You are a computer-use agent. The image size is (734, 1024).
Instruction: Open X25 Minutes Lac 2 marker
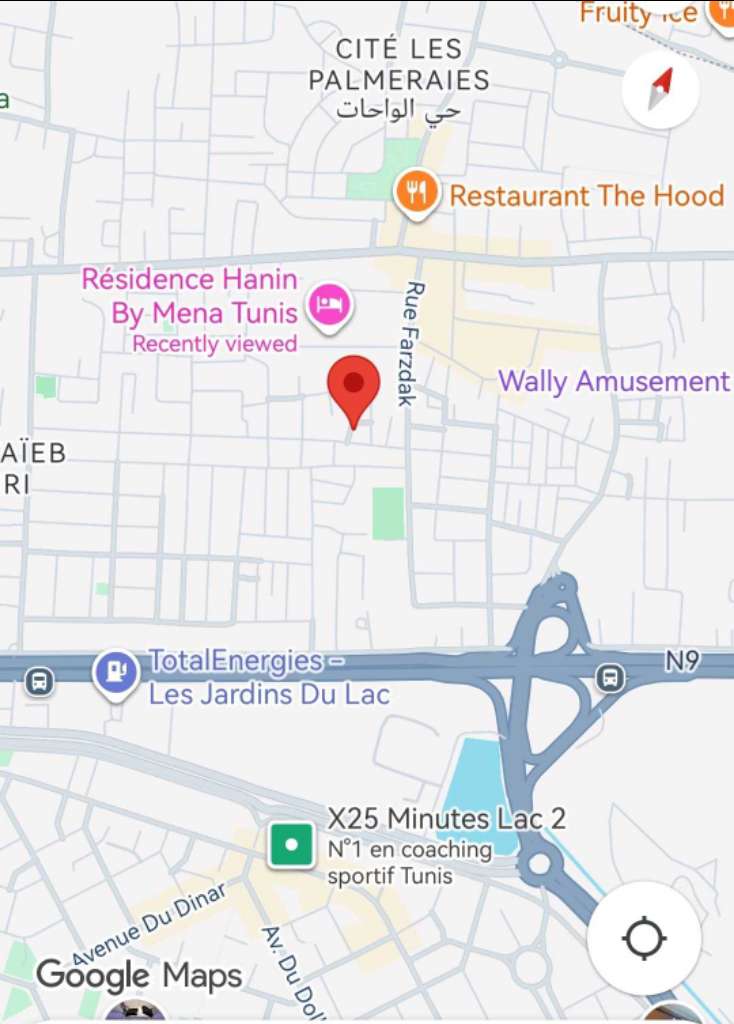[292, 845]
